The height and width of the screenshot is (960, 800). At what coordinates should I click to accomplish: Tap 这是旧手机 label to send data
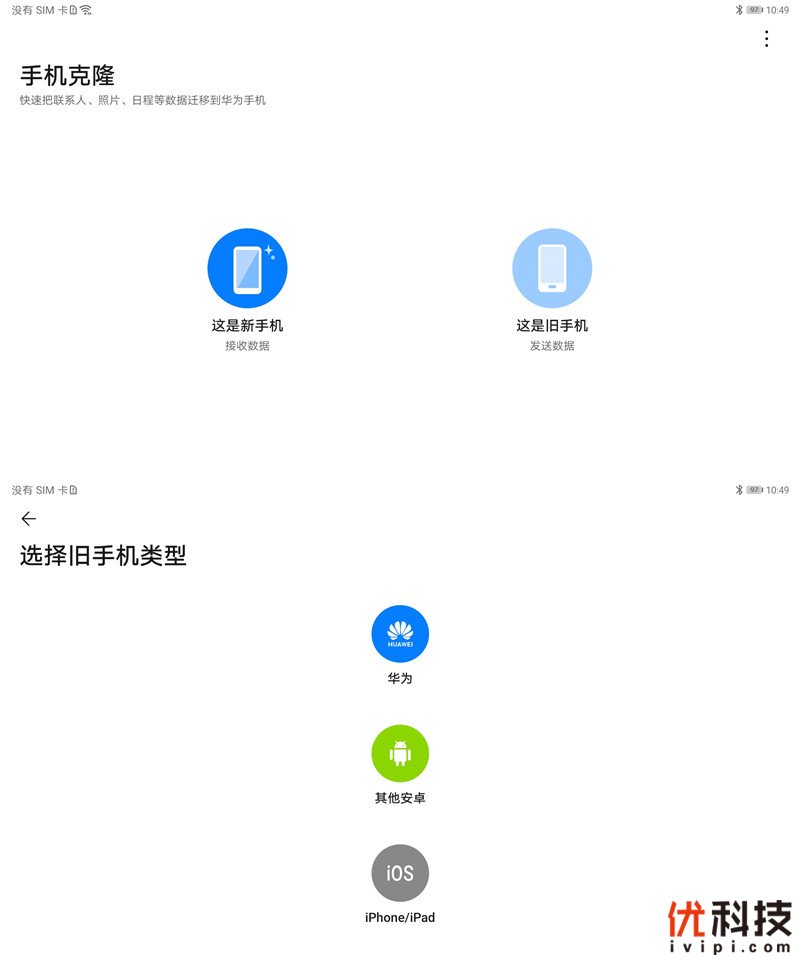pos(552,323)
